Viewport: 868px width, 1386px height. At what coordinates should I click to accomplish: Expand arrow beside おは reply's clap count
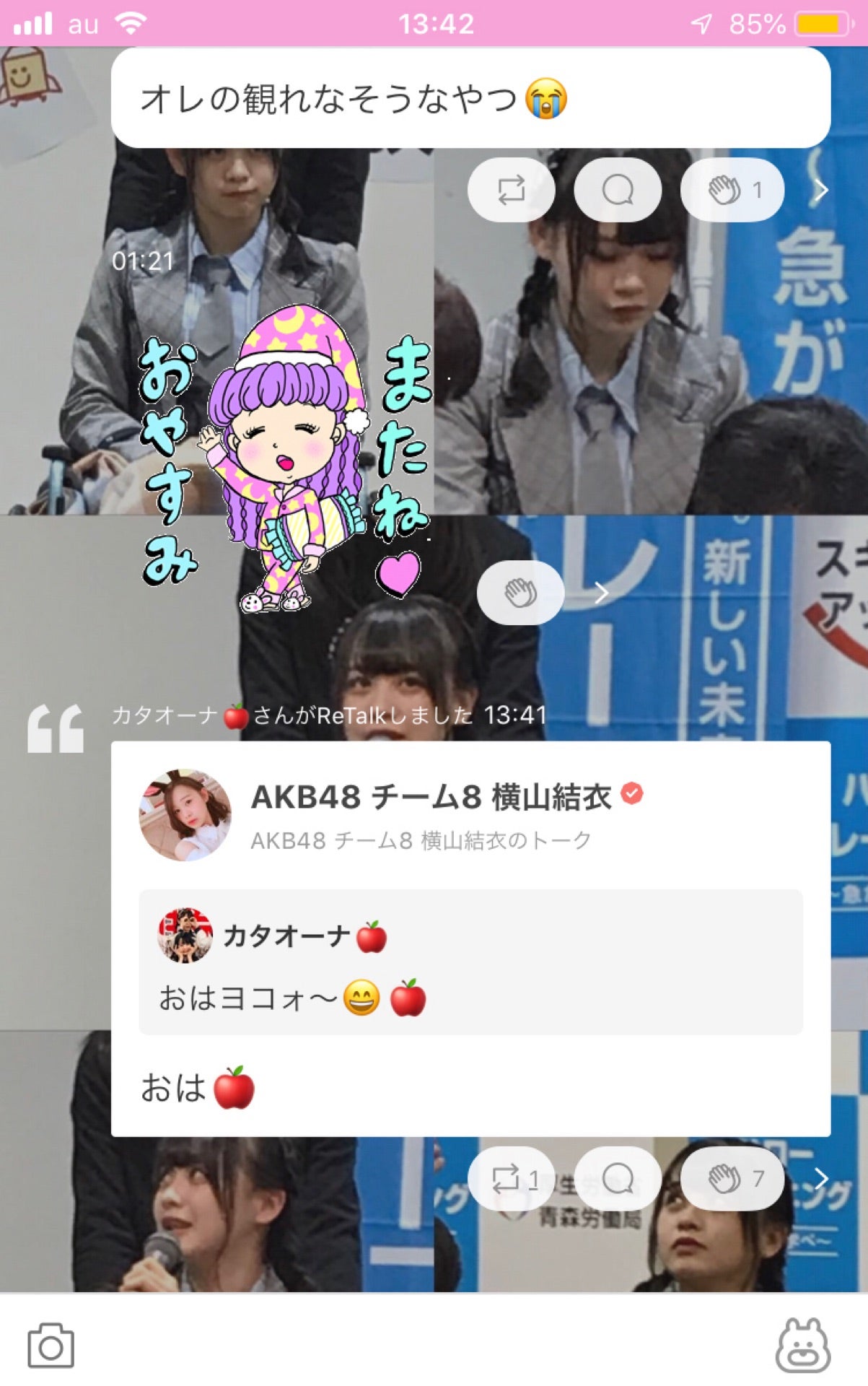tap(820, 1179)
